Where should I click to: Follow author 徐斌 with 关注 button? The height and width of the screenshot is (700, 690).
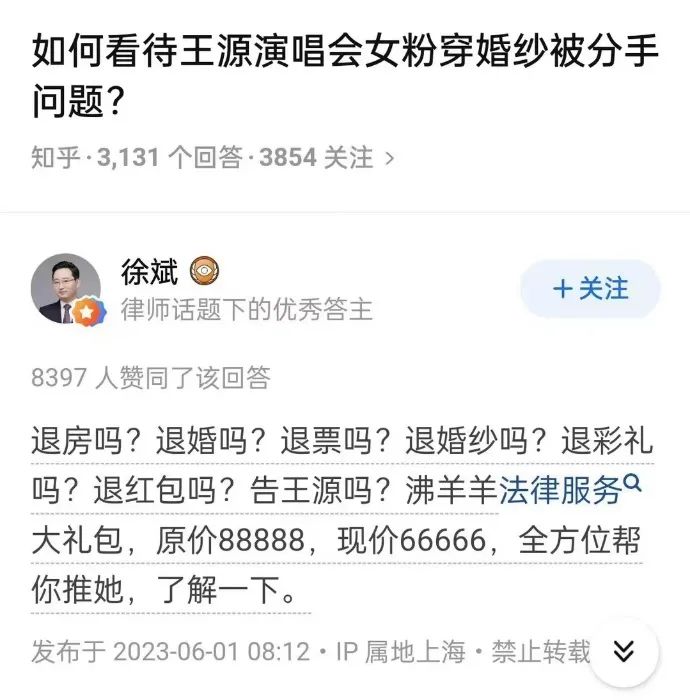point(590,289)
